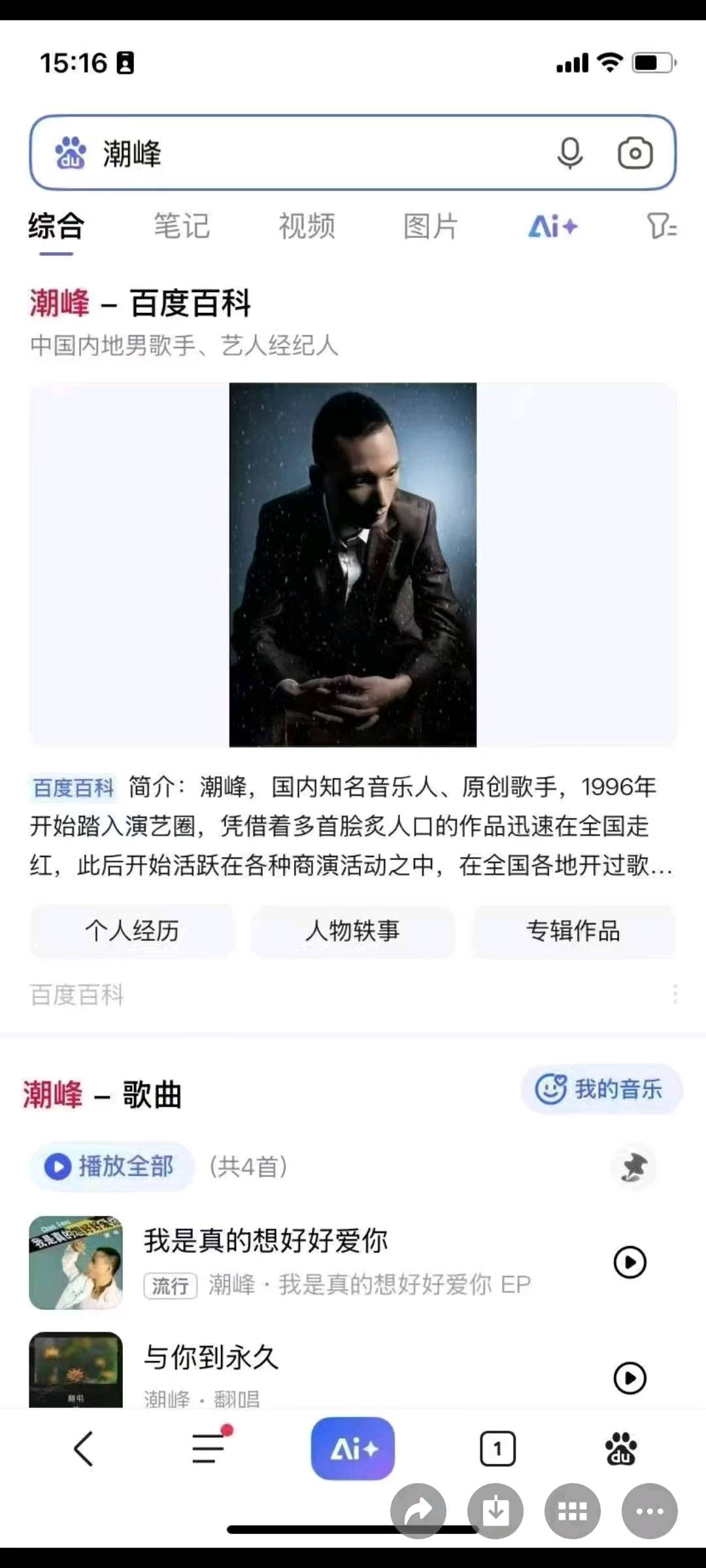This screenshot has height=1568, width=706.
Task: Open the bottom menu with red dot
Action: tap(209, 1448)
